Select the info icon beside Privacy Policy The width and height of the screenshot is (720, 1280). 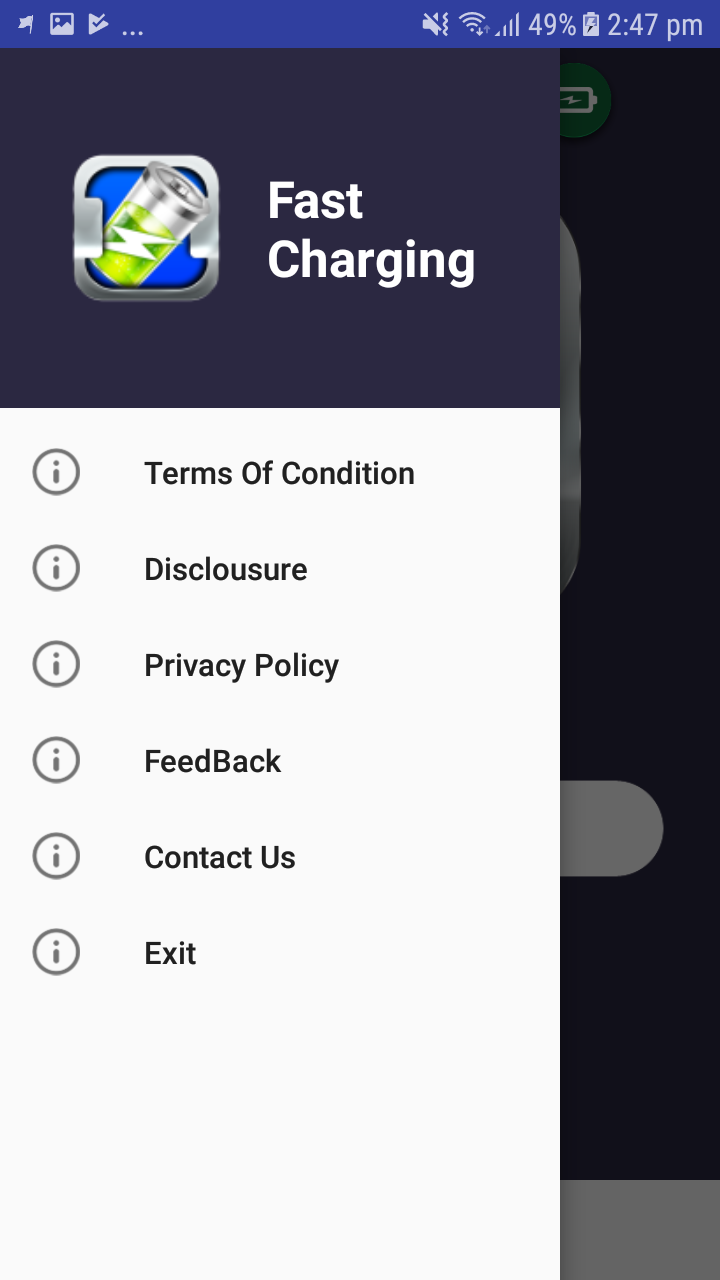(x=56, y=664)
